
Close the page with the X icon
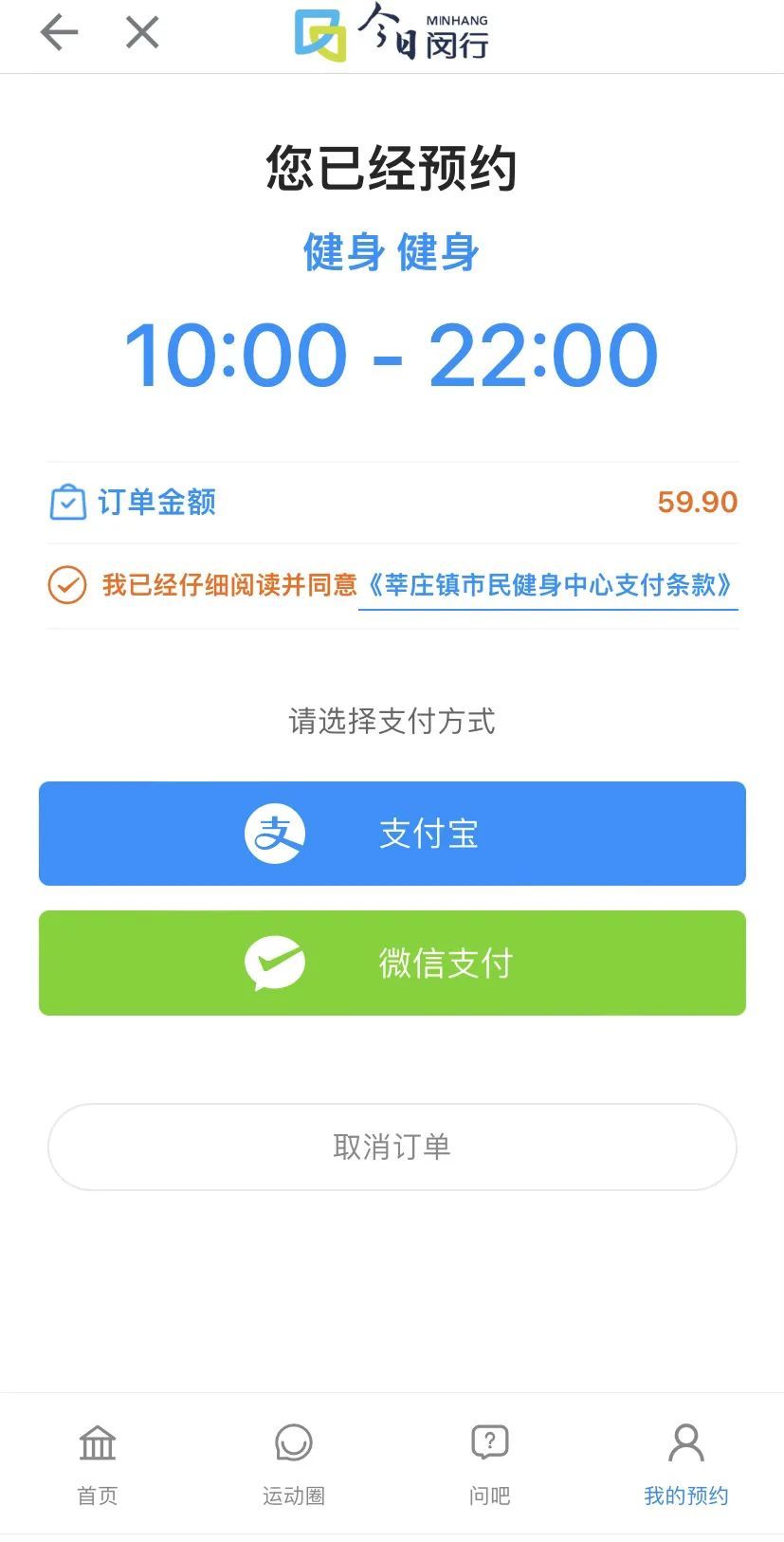(x=142, y=33)
